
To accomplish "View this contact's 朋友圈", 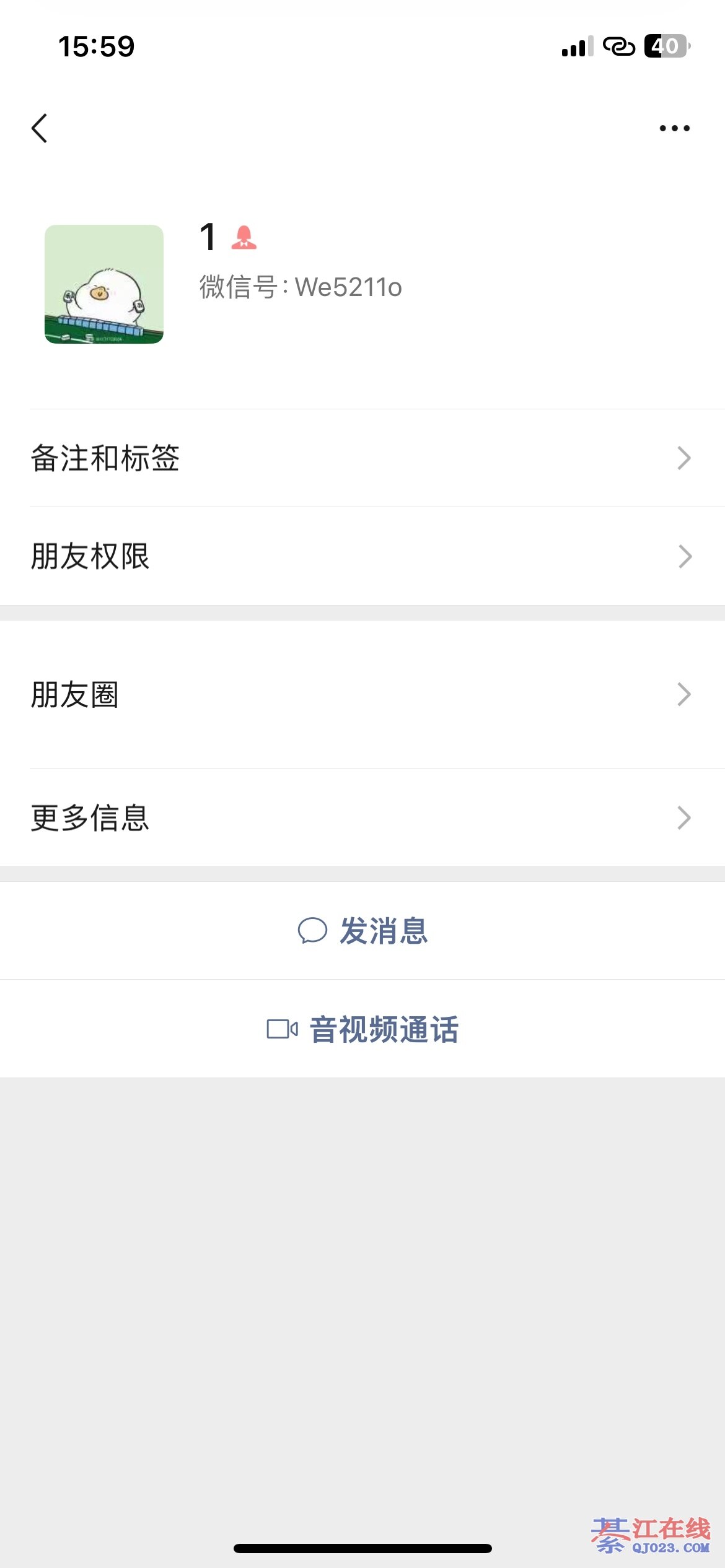I will (x=362, y=694).
